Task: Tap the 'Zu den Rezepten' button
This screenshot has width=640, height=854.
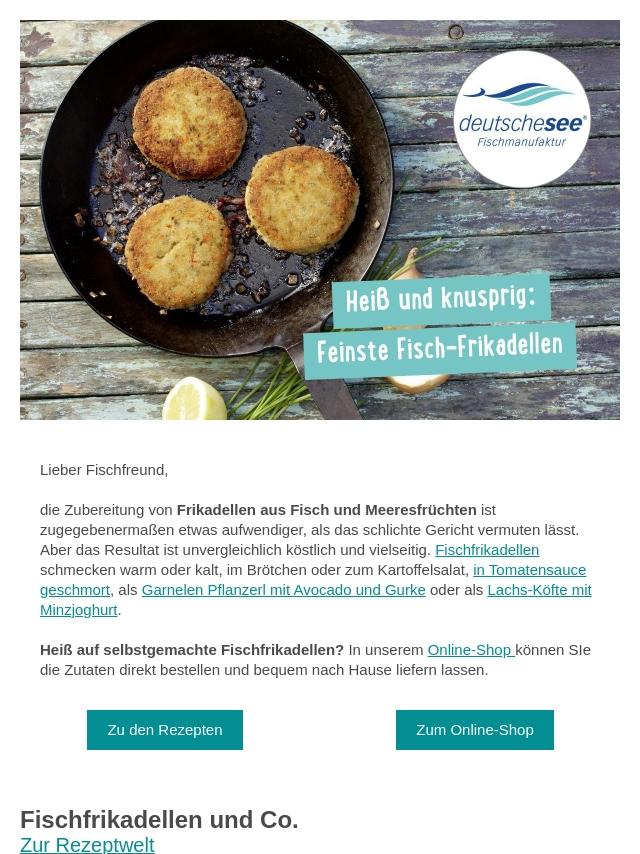Action: coord(165,729)
